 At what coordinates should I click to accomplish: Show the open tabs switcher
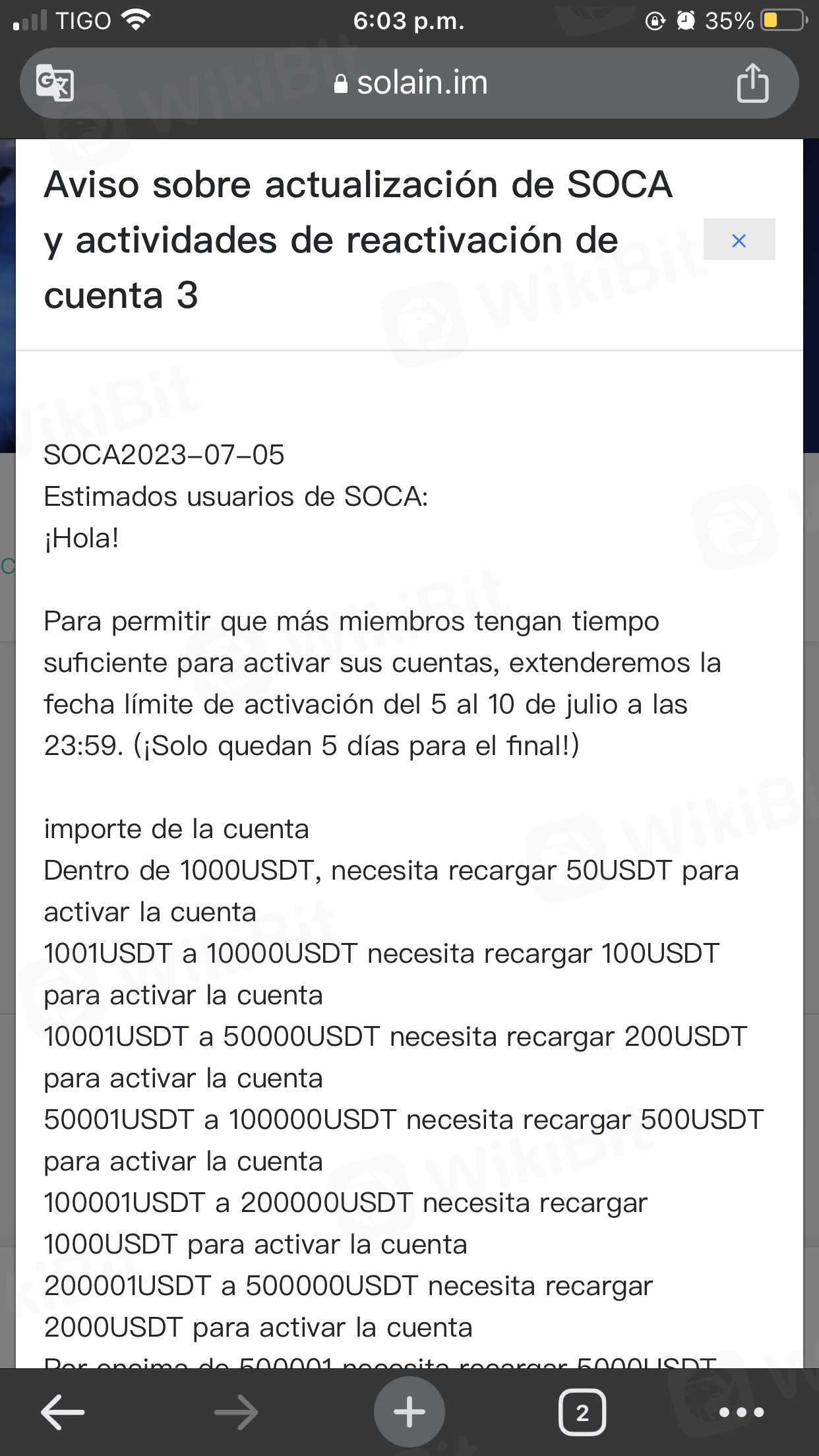582,1412
